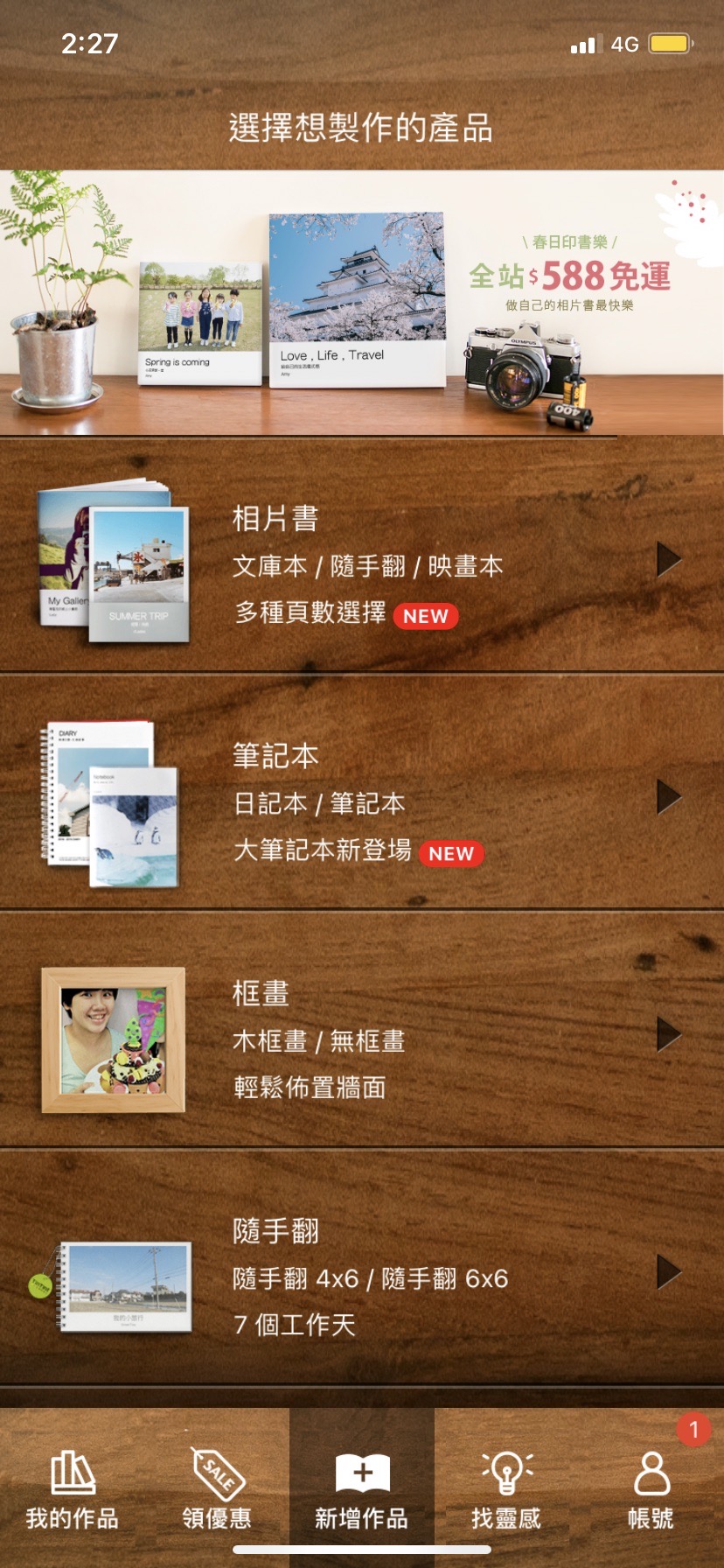Choose the 框畫 framed picture product
The height and width of the screenshot is (1568, 724).
pos(362,1036)
